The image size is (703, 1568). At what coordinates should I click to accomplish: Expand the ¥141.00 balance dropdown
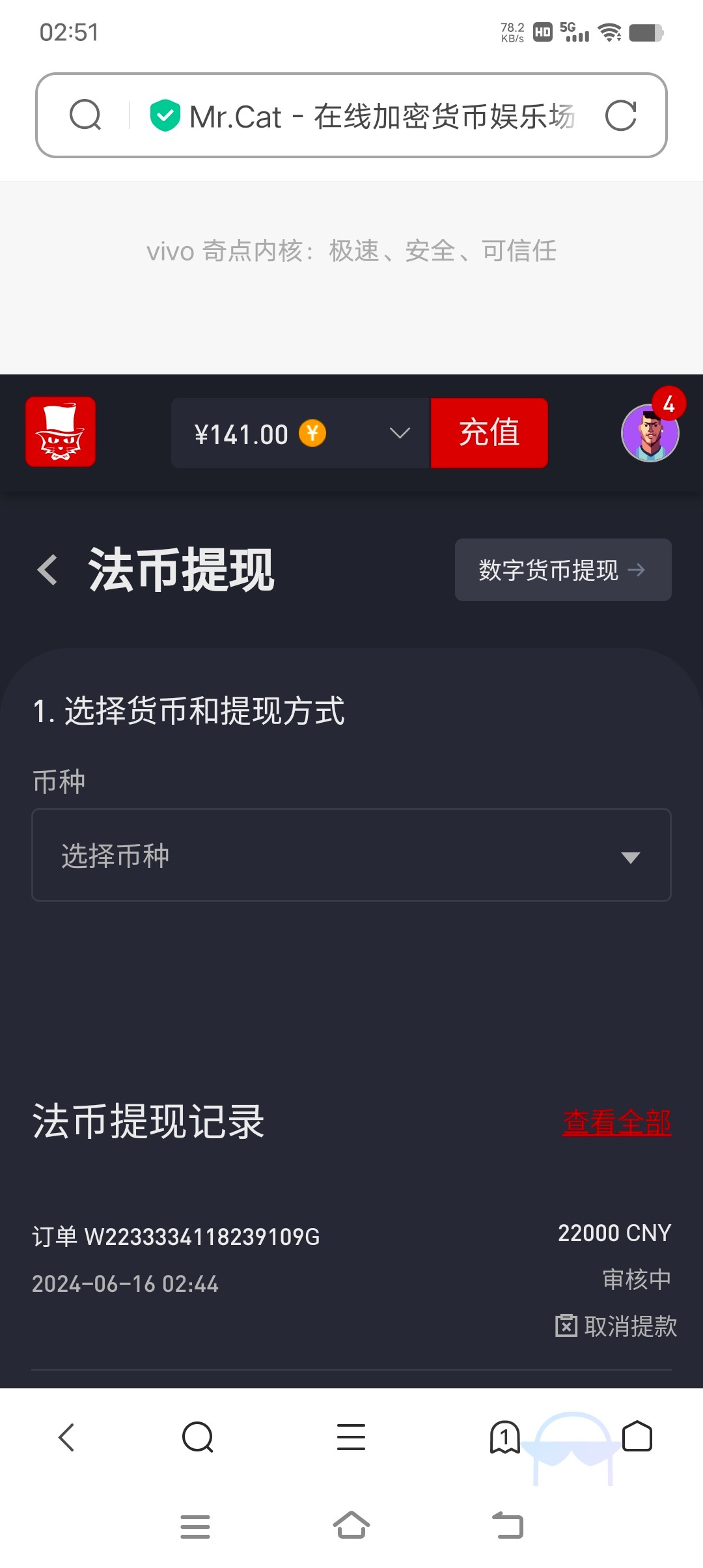coord(398,433)
